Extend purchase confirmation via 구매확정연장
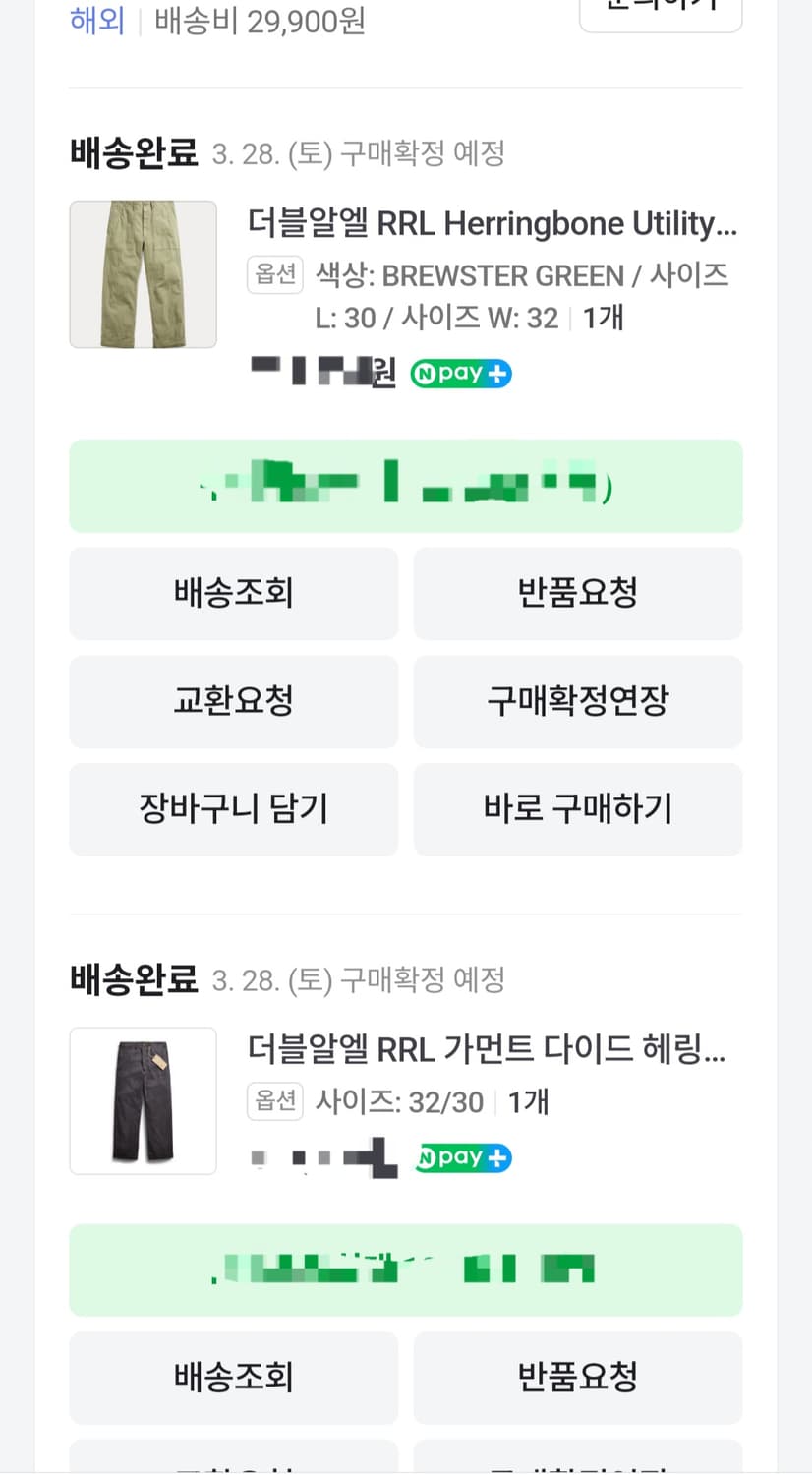The image size is (812, 1475). coord(577,701)
